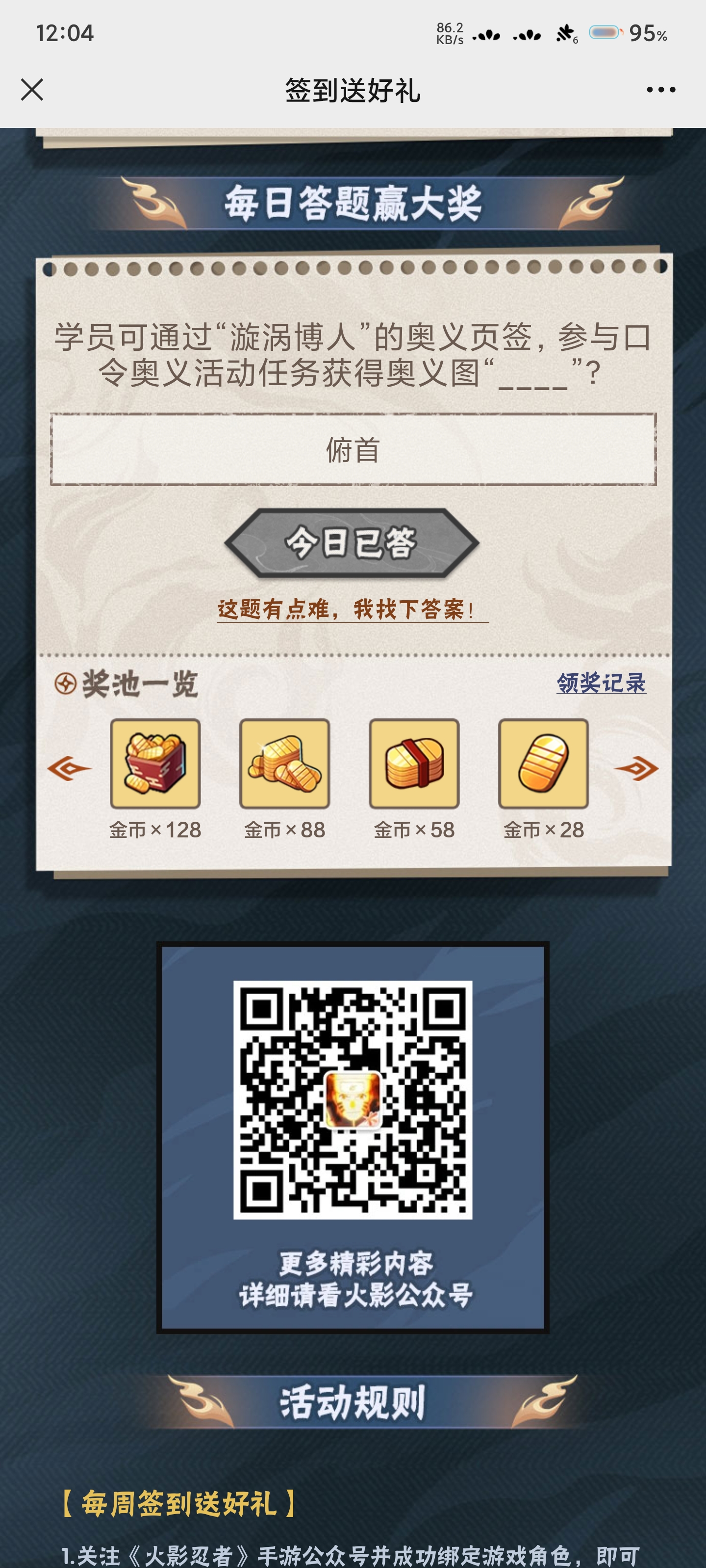Select the 金币×28 prize tile
This screenshot has width=706, height=1568.
click(543, 764)
